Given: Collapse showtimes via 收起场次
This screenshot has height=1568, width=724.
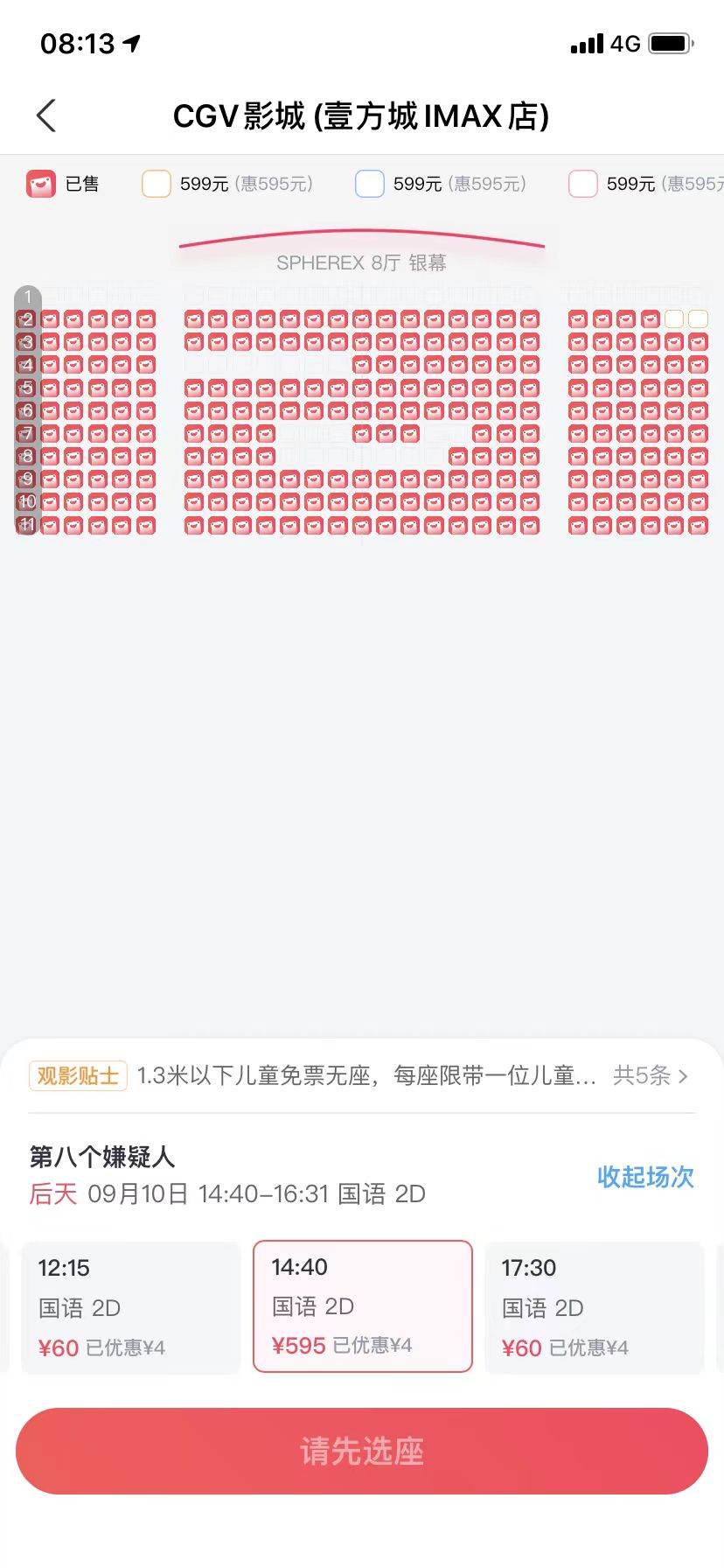Looking at the screenshot, I should [645, 1177].
